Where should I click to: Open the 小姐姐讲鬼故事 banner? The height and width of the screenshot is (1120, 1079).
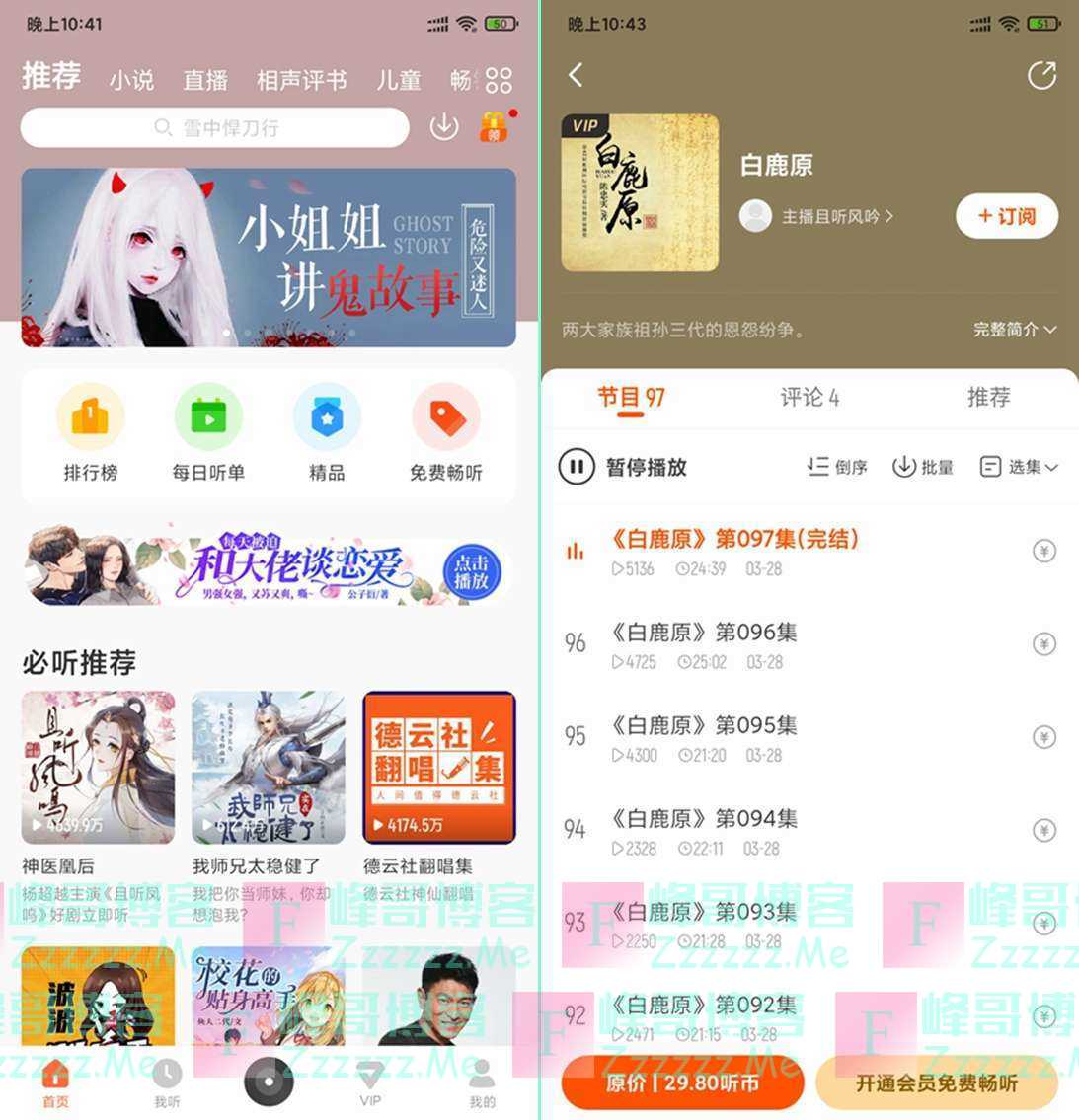point(269,257)
